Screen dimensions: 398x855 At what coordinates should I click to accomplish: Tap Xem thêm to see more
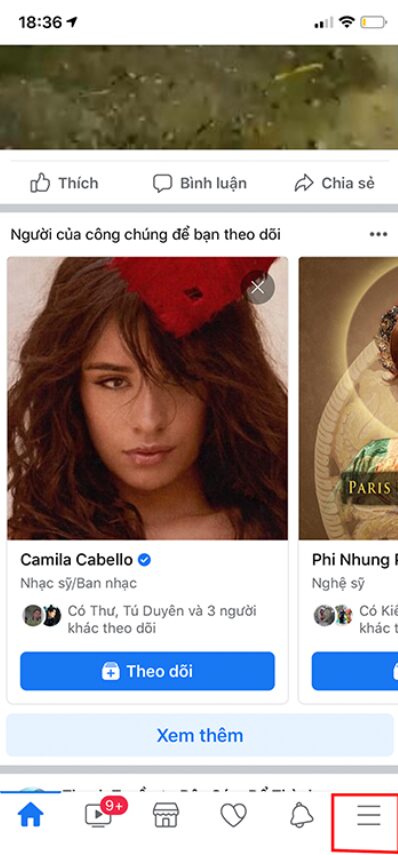click(x=200, y=735)
